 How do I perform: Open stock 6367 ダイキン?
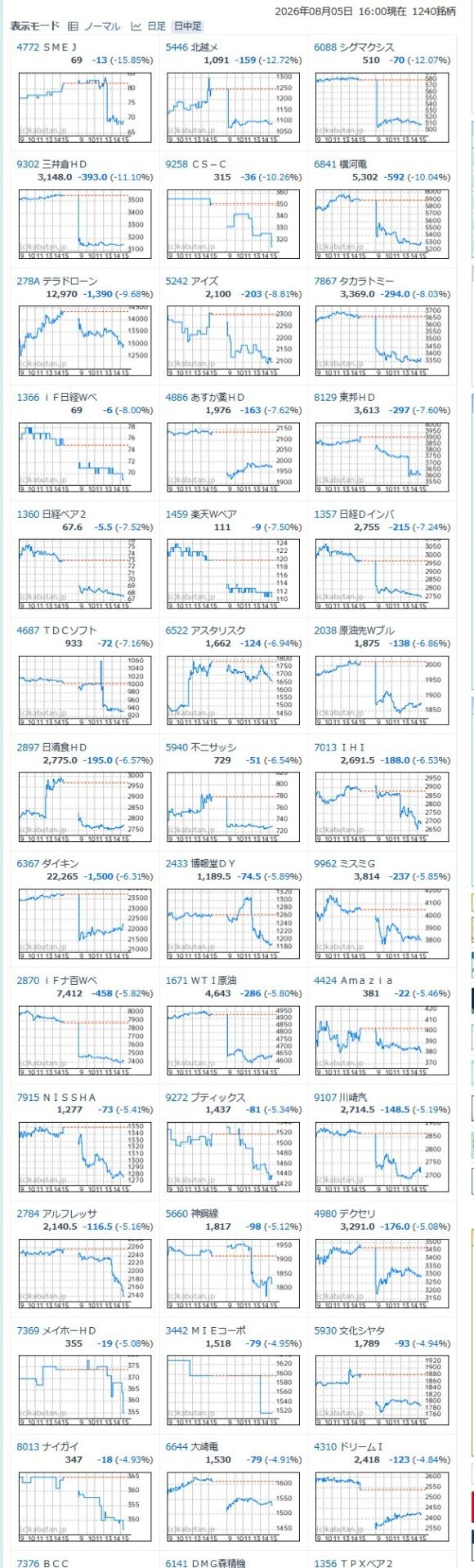point(46,863)
